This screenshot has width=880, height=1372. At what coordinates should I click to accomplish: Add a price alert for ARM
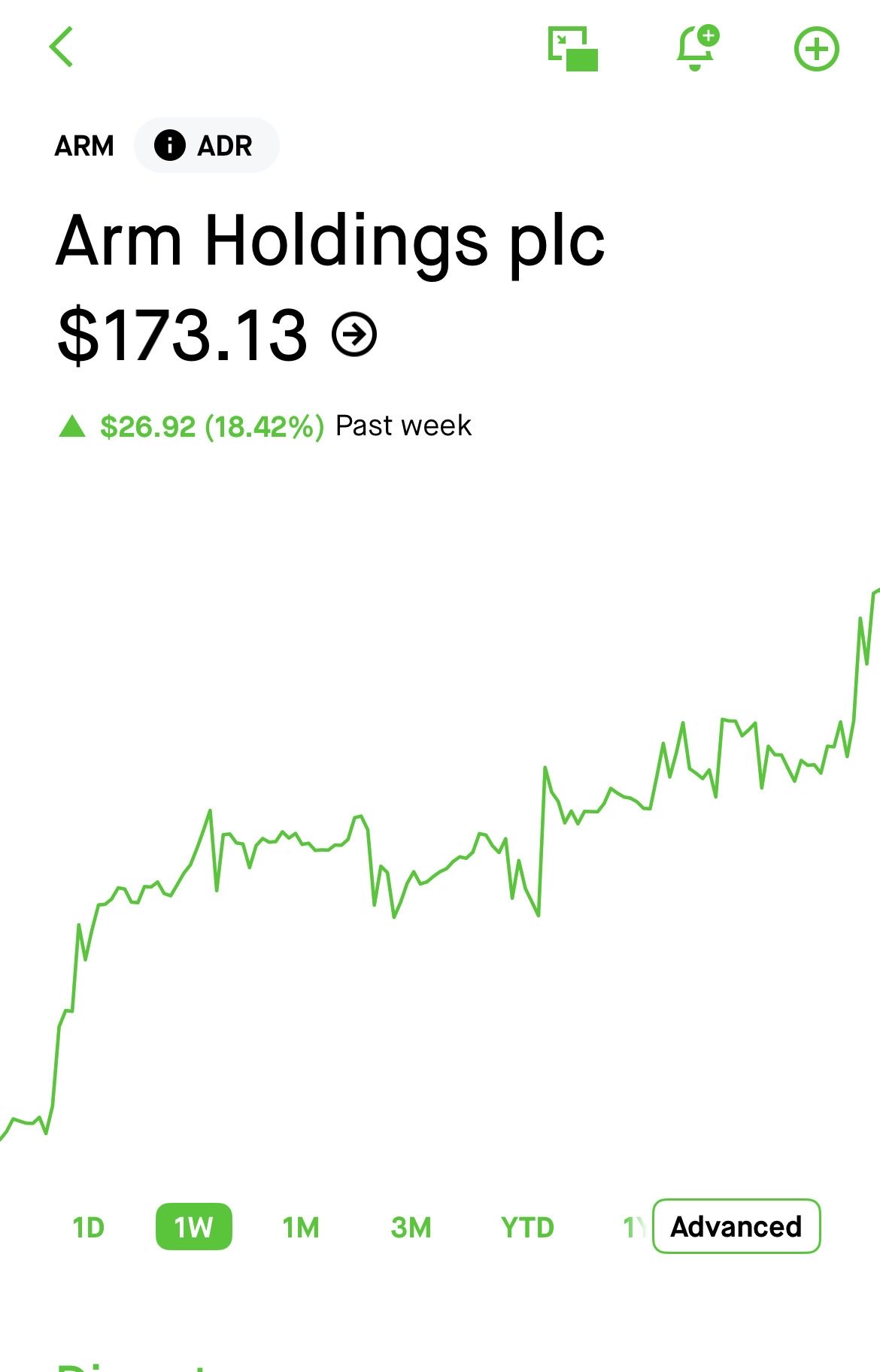696,49
